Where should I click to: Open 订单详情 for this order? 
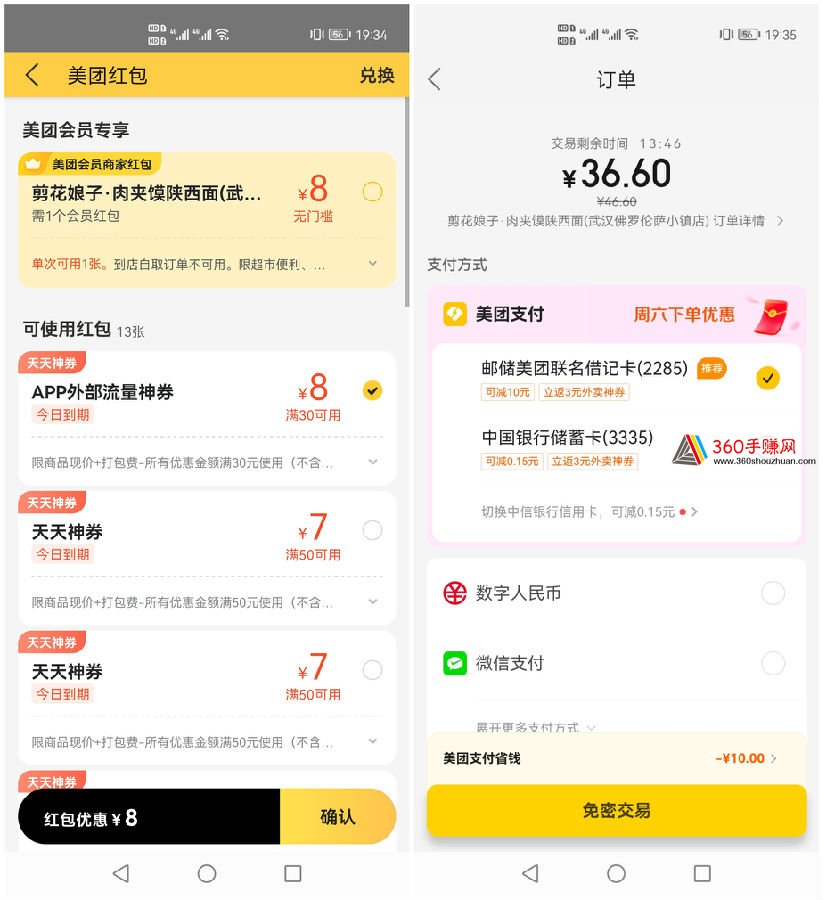pos(748,221)
